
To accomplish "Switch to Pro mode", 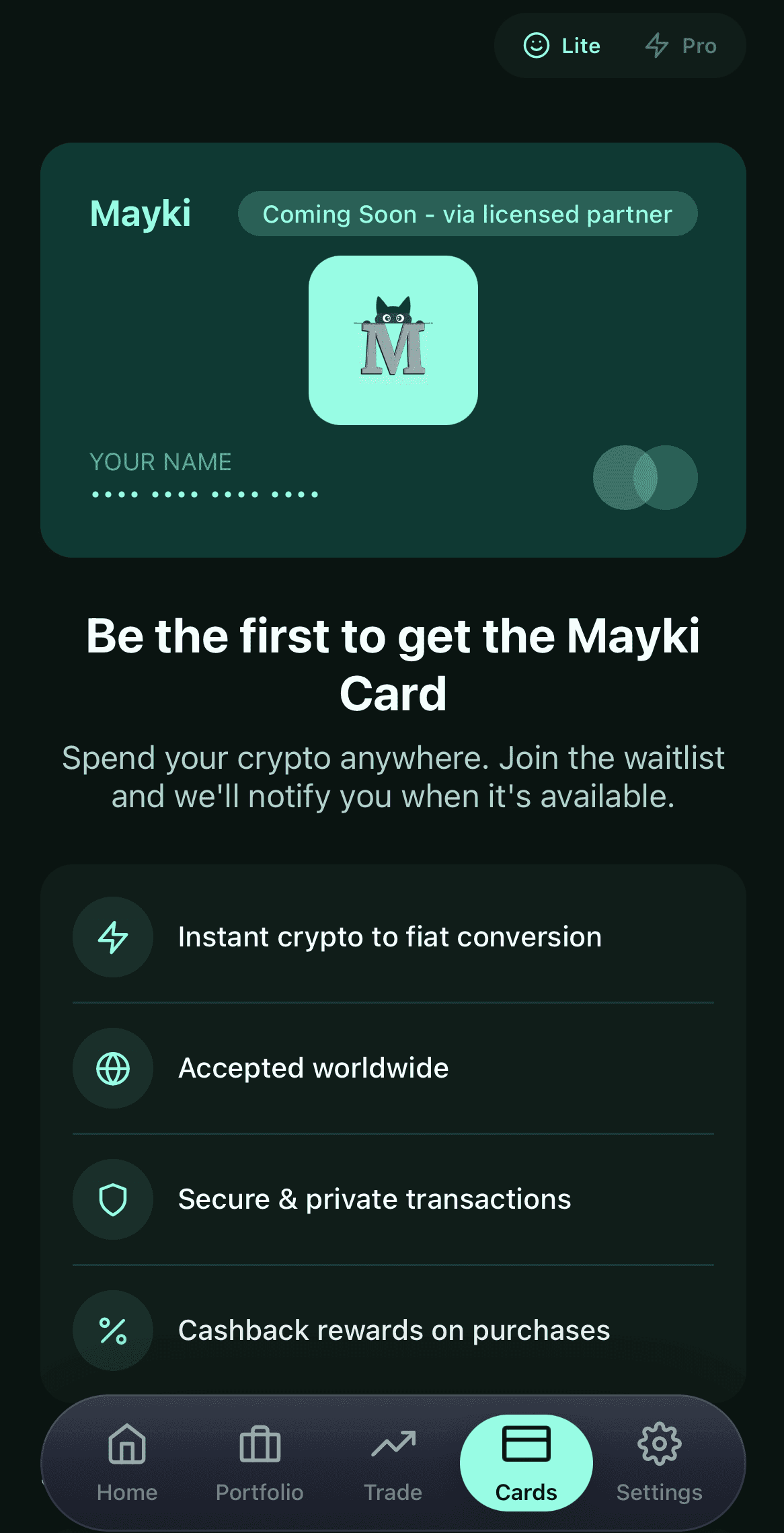I will tap(680, 46).
